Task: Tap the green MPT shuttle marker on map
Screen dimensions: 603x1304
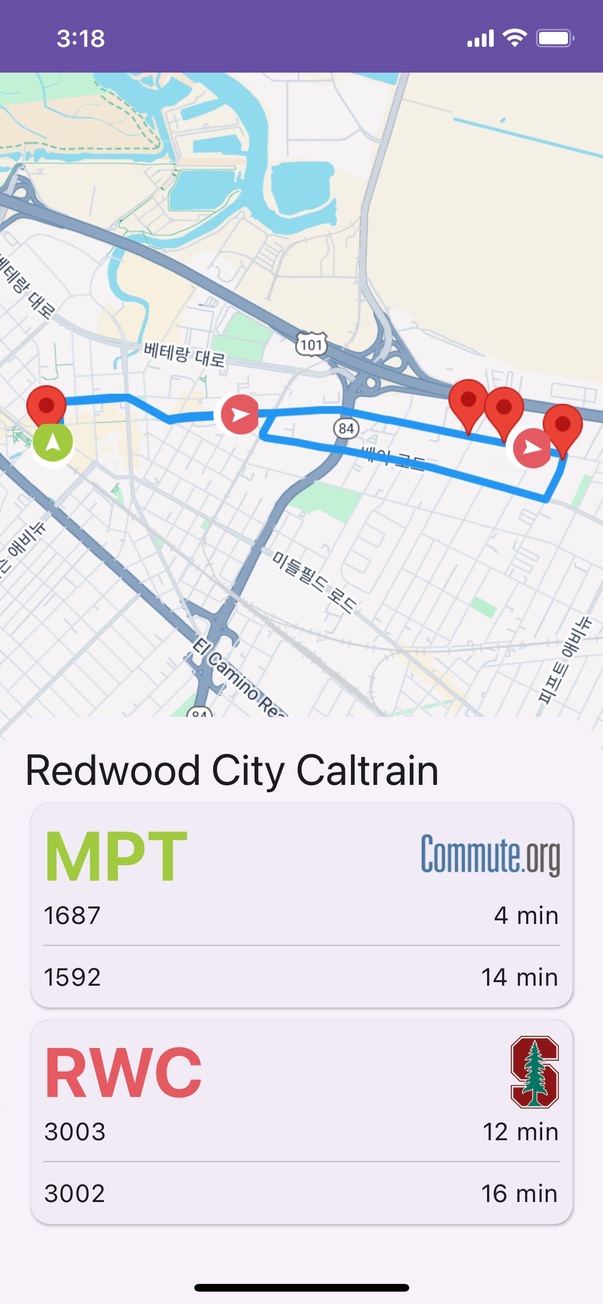Action: click(52, 443)
